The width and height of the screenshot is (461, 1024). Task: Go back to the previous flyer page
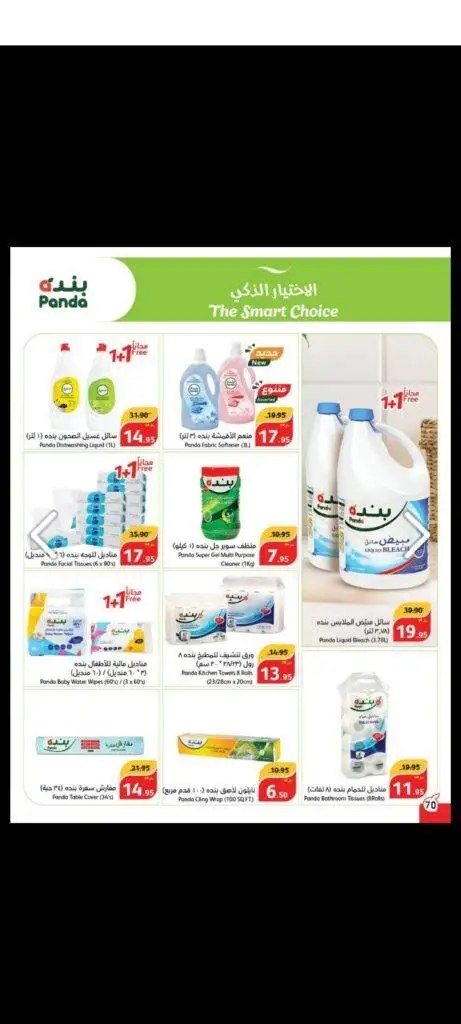click(44, 534)
